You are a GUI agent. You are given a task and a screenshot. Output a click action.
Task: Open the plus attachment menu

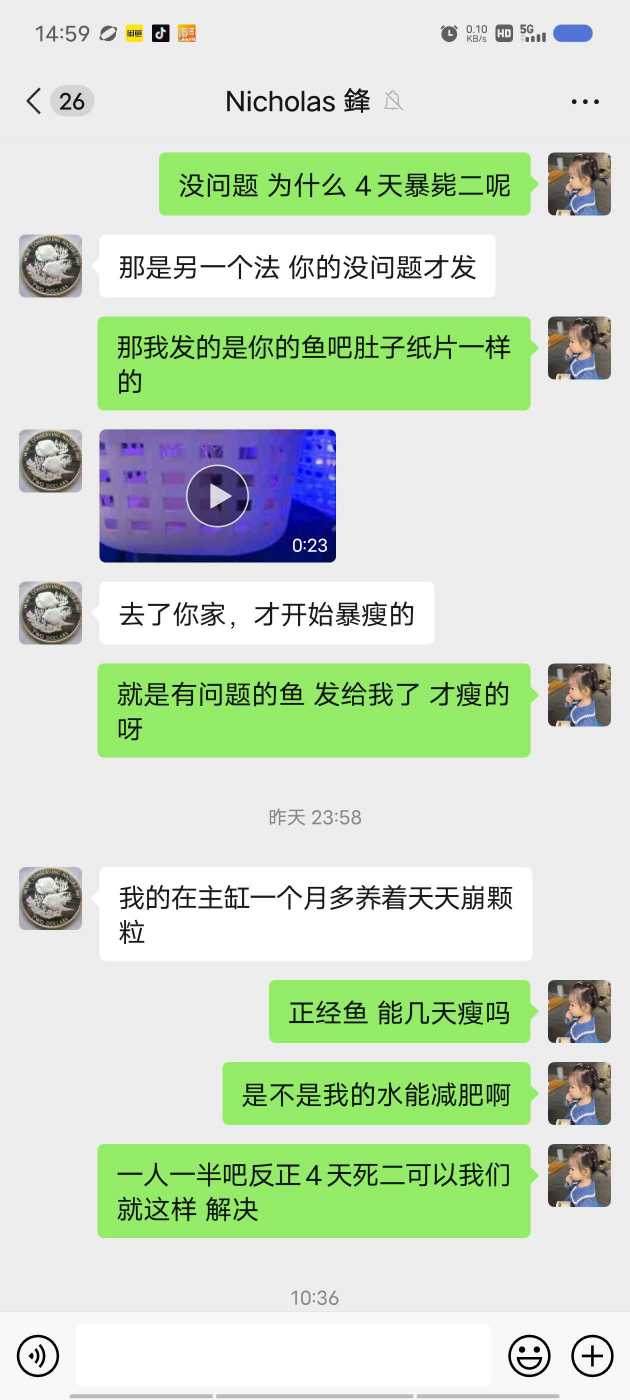[x=592, y=1356]
